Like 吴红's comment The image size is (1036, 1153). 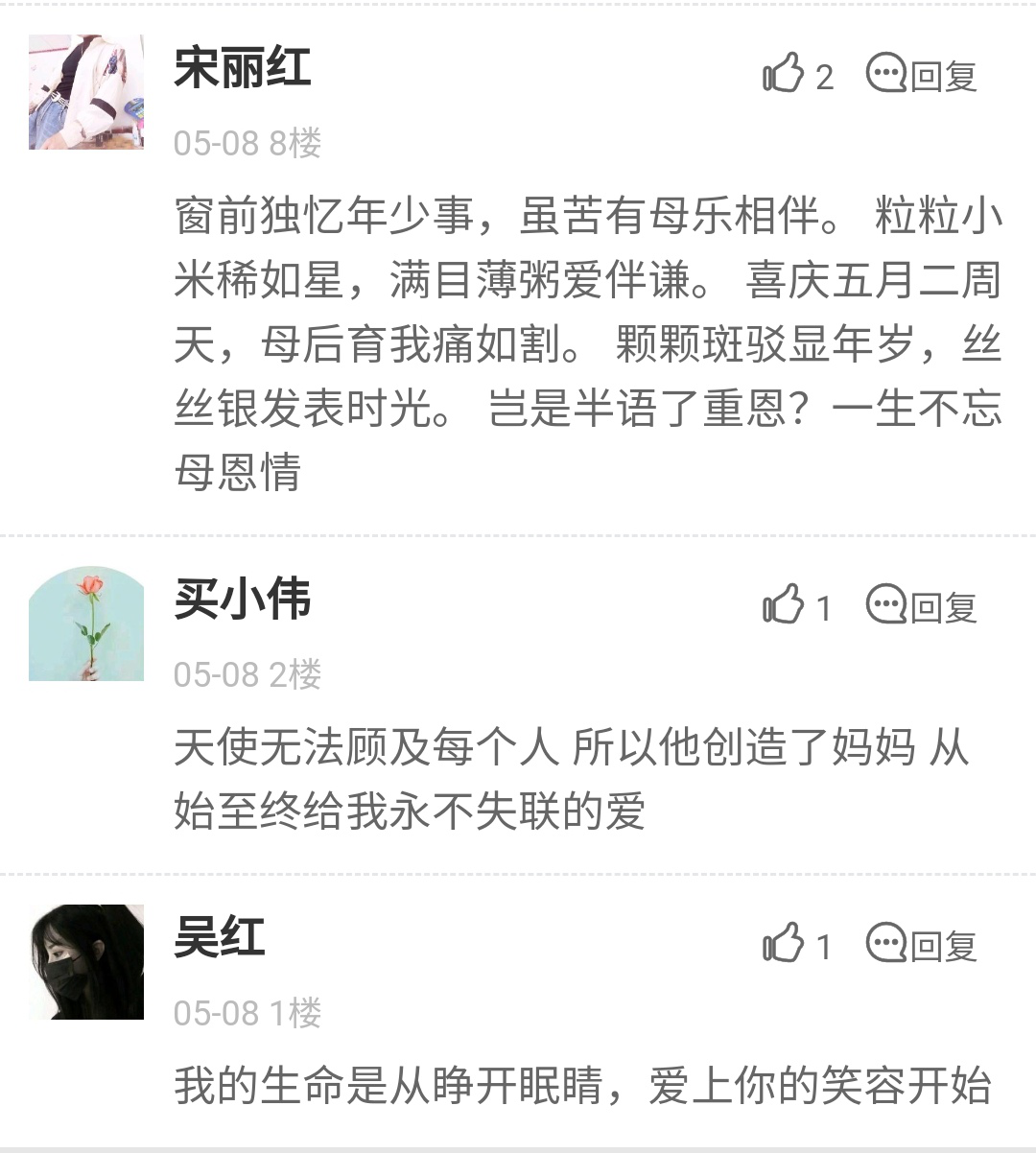(x=784, y=944)
